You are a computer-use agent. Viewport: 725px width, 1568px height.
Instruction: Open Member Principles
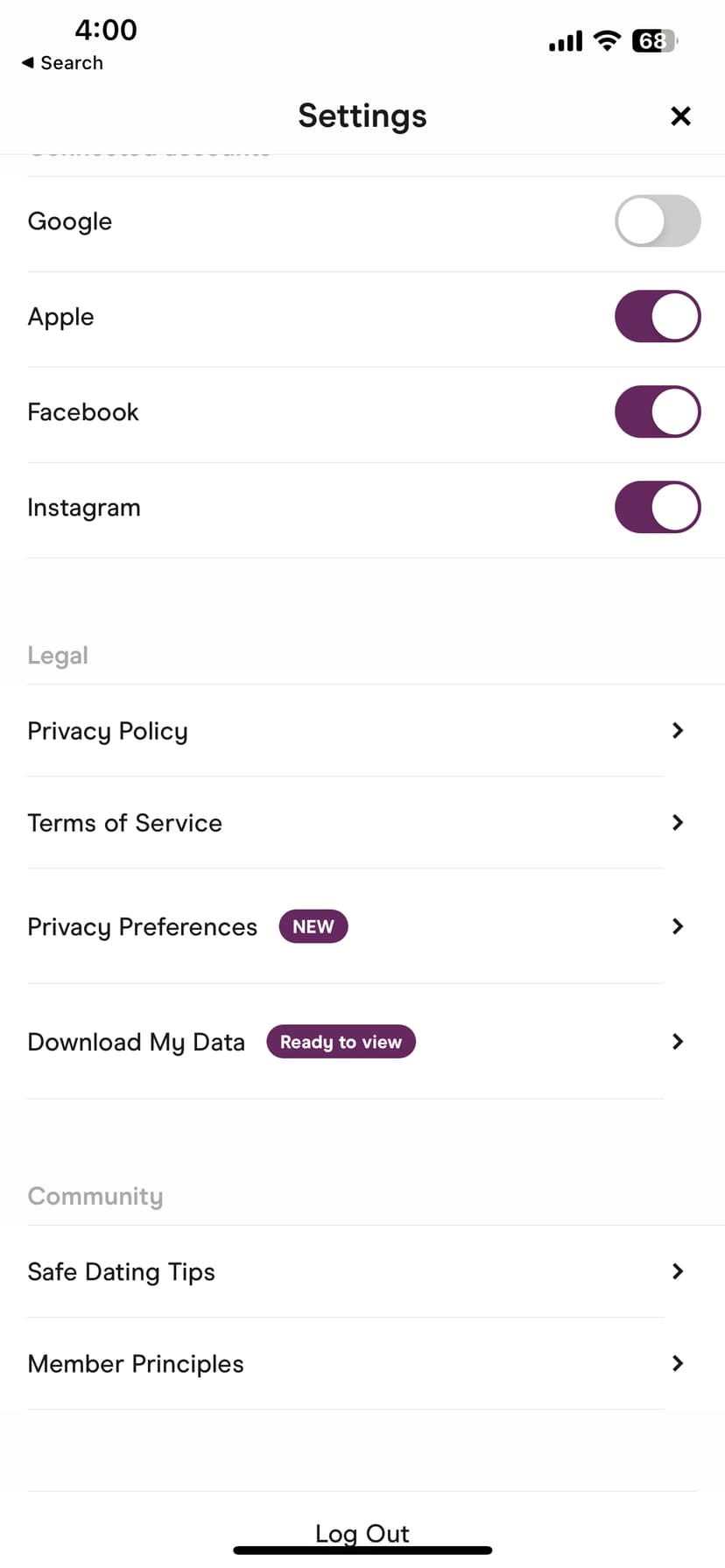[362, 1364]
